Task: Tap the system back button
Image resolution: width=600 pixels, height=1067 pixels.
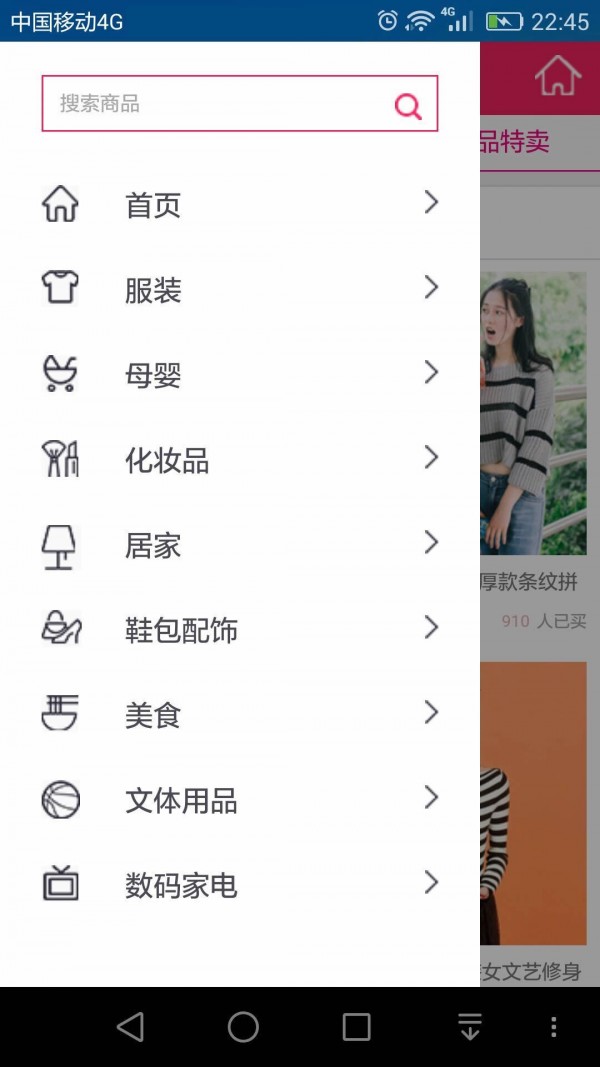Action: (130, 1027)
